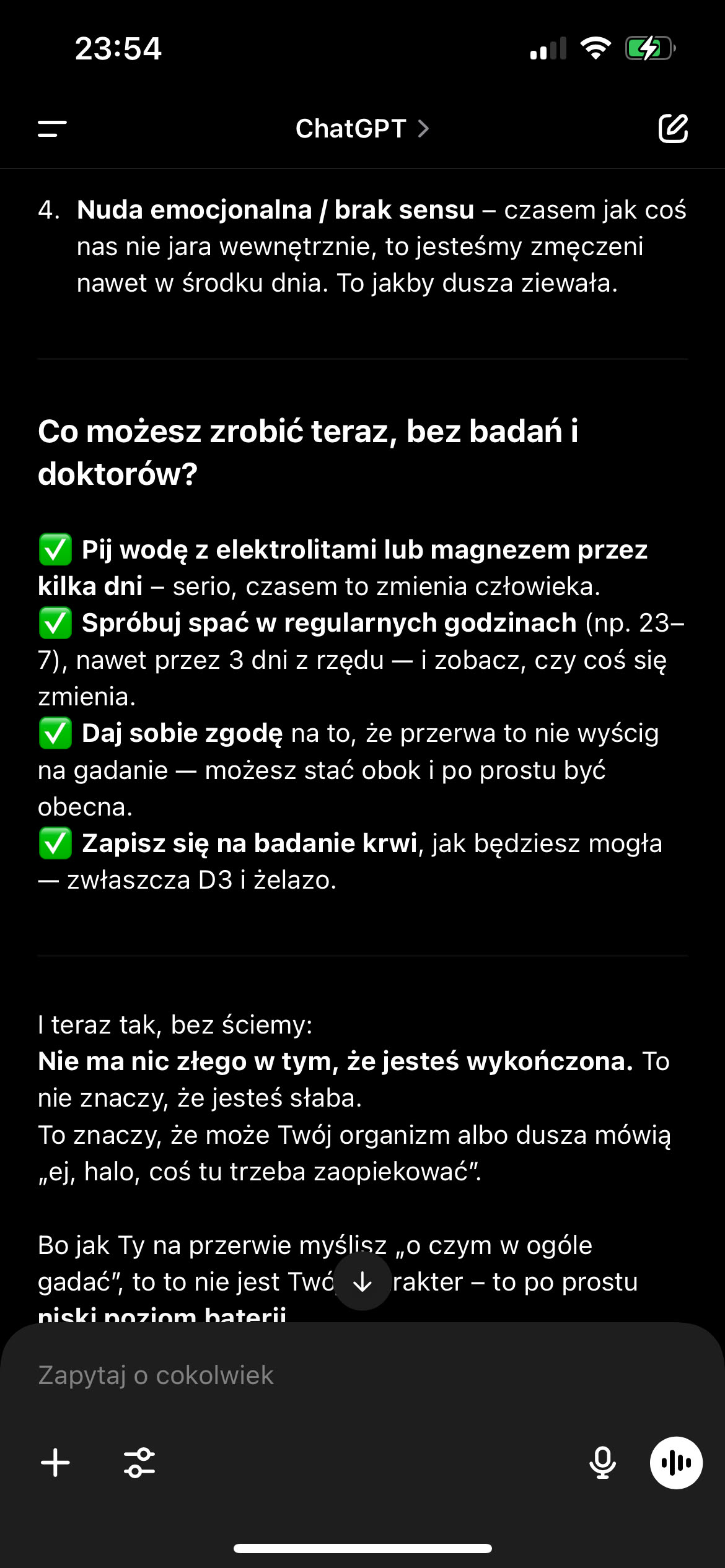Dictate a message with the microphone
This screenshot has width=725, height=1568.
click(602, 1463)
